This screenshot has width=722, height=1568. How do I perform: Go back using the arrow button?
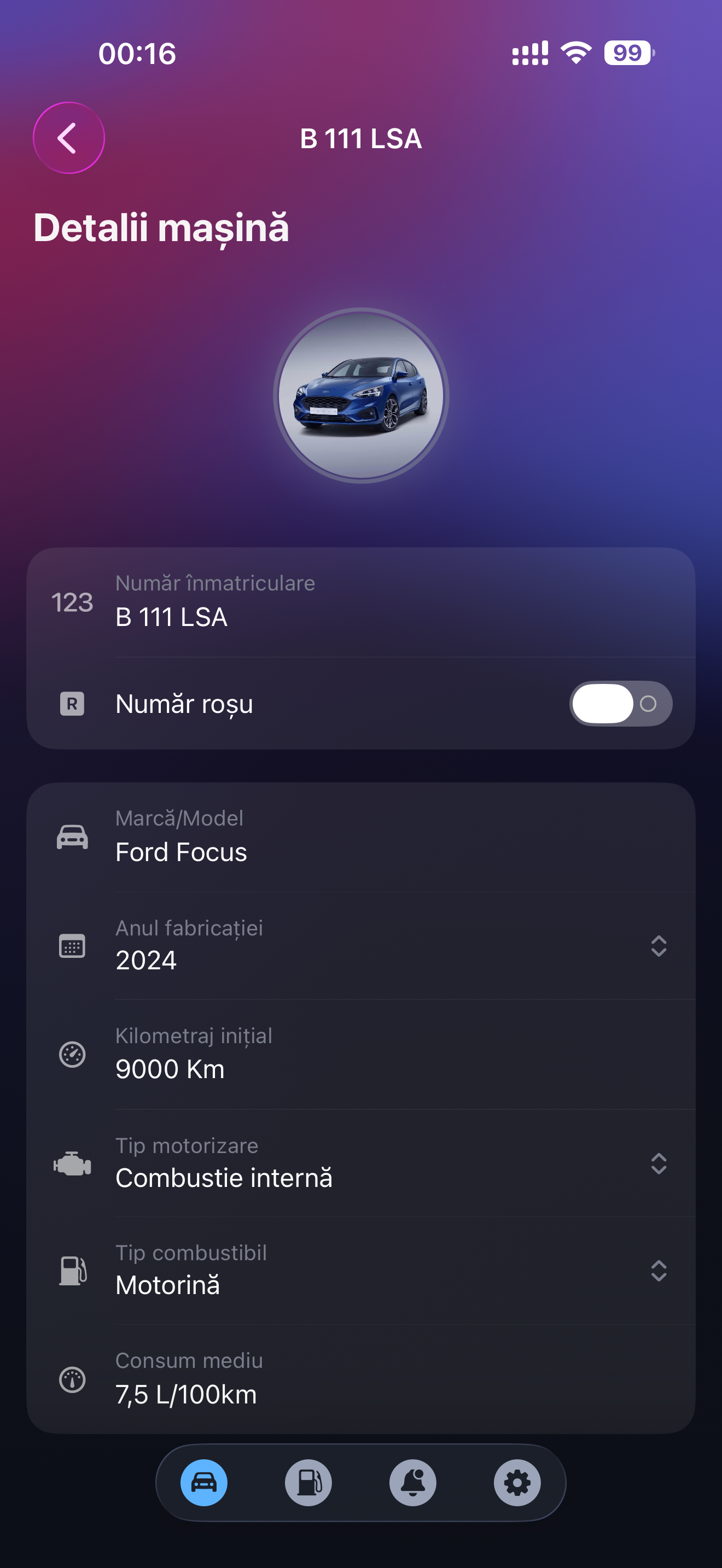click(x=68, y=138)
